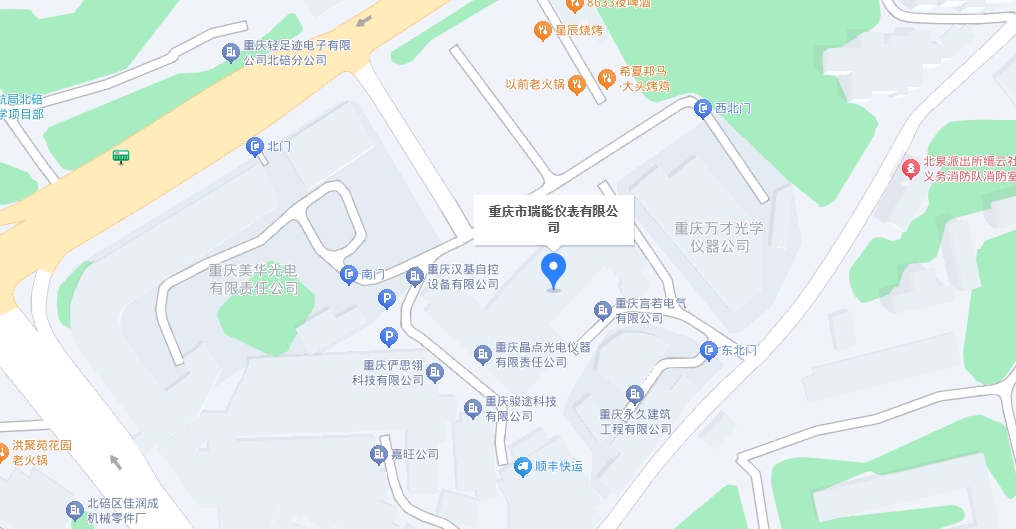Open the 北泉派出所 fire station marker
The height and width of the screenshot is (529, 1016).
coord(910,168)
